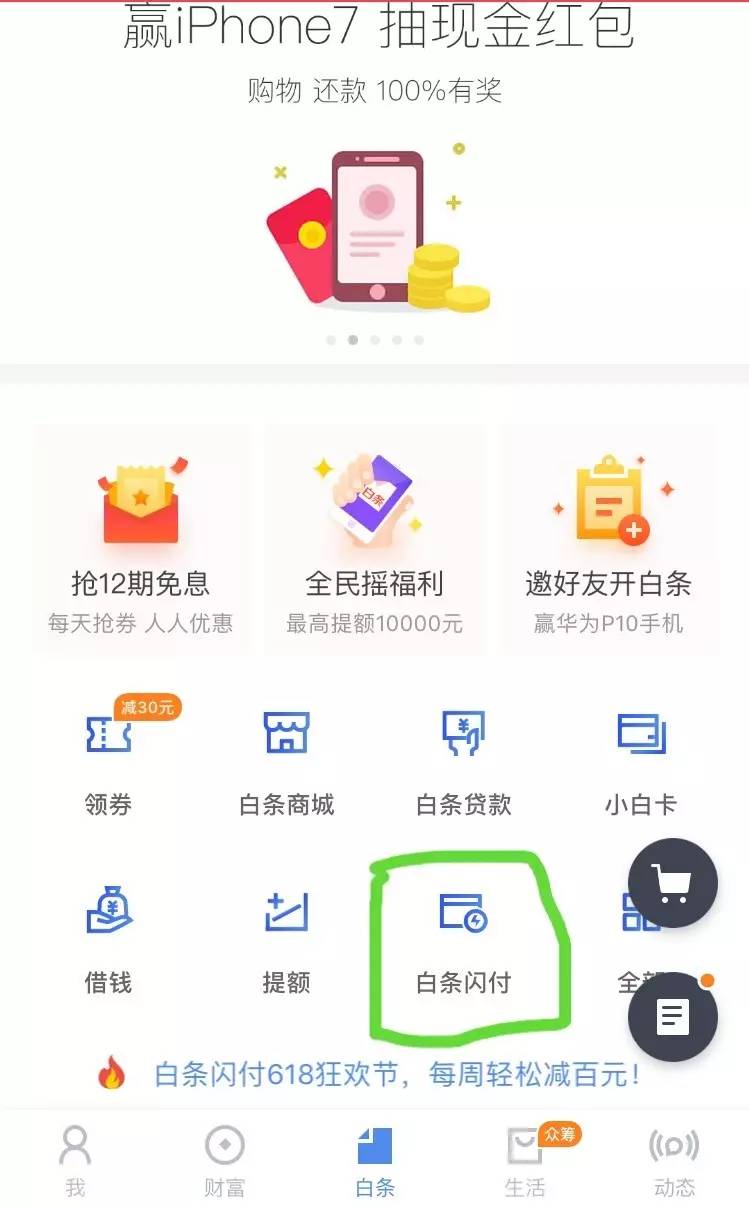The width and height of the screenshot is (749, 1208).
Task: Open the 抢12期免息 card
Action: click(x=141, y=540)
